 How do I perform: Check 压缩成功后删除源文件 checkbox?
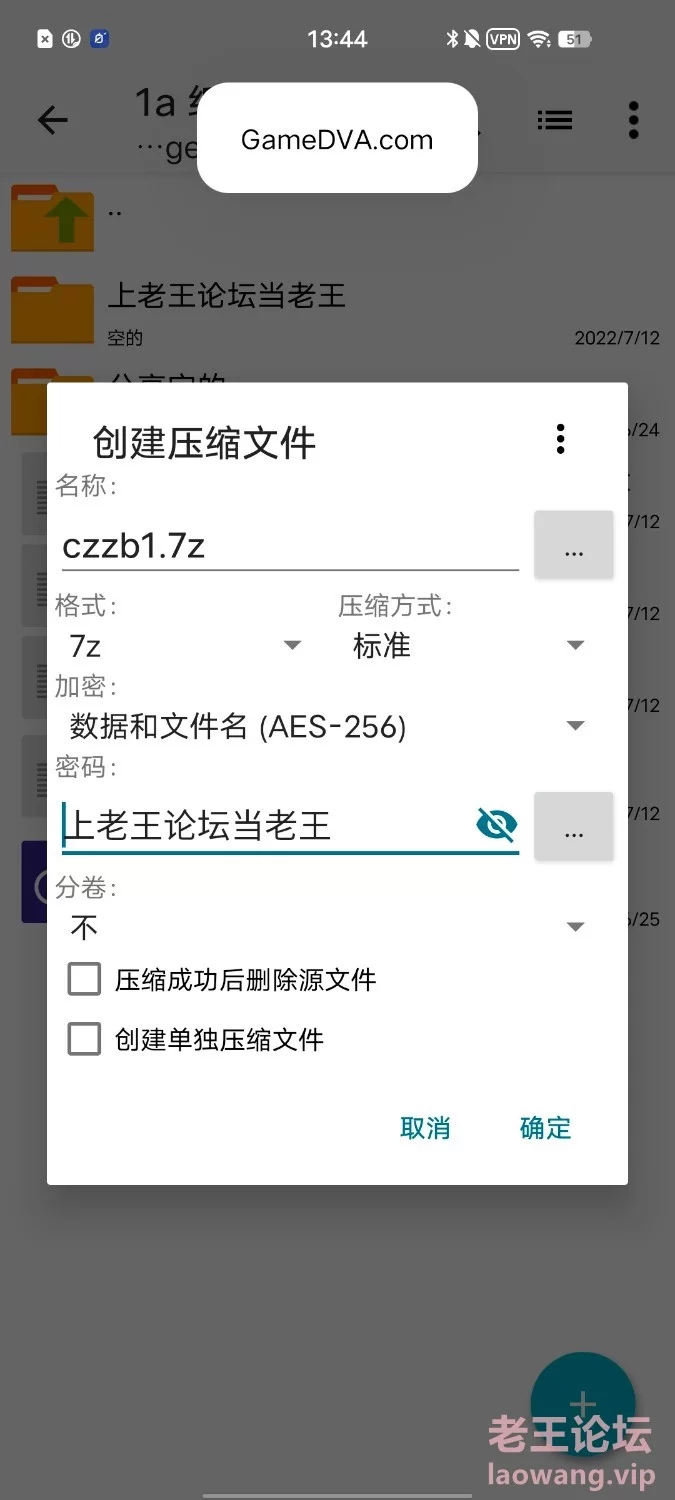tap(85, 979)
